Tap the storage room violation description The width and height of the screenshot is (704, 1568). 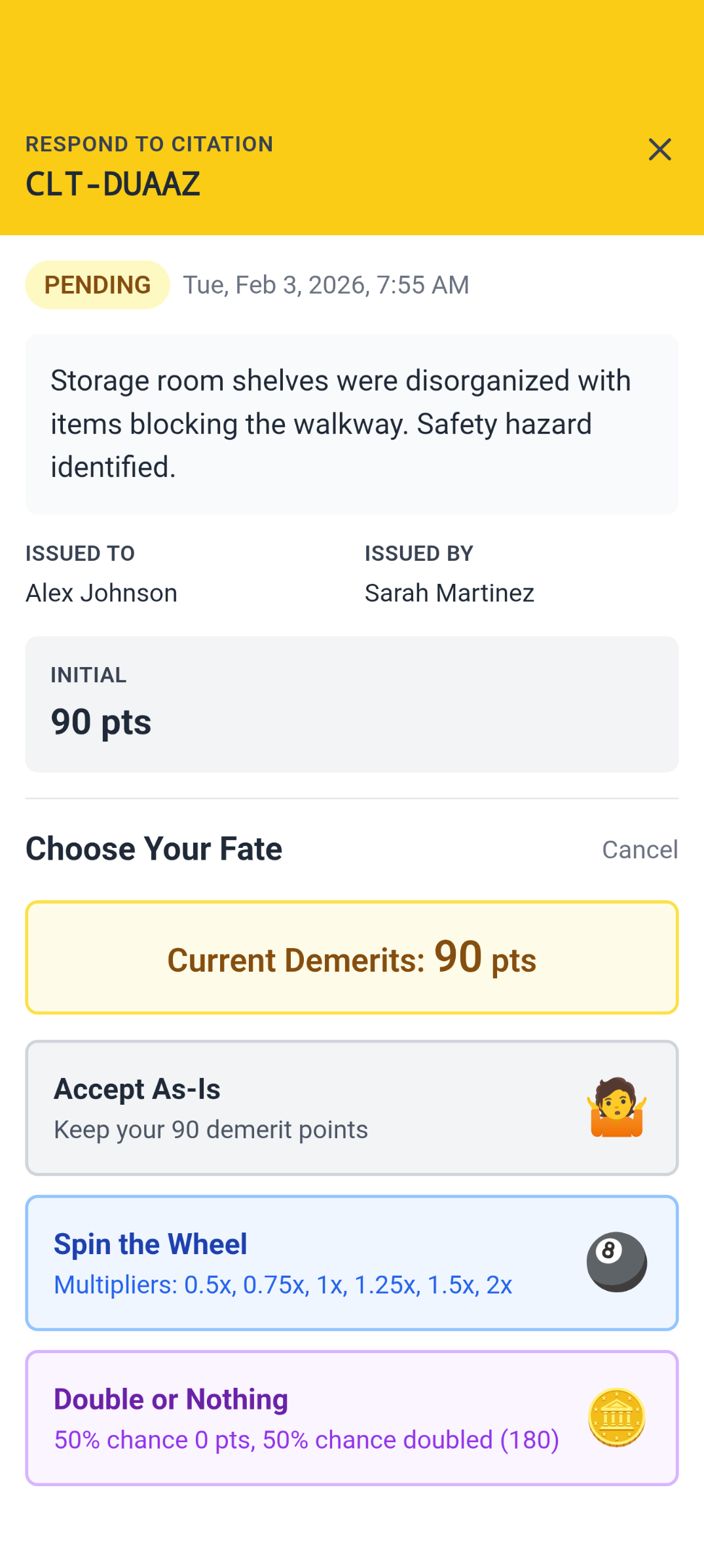click(352, 423)
